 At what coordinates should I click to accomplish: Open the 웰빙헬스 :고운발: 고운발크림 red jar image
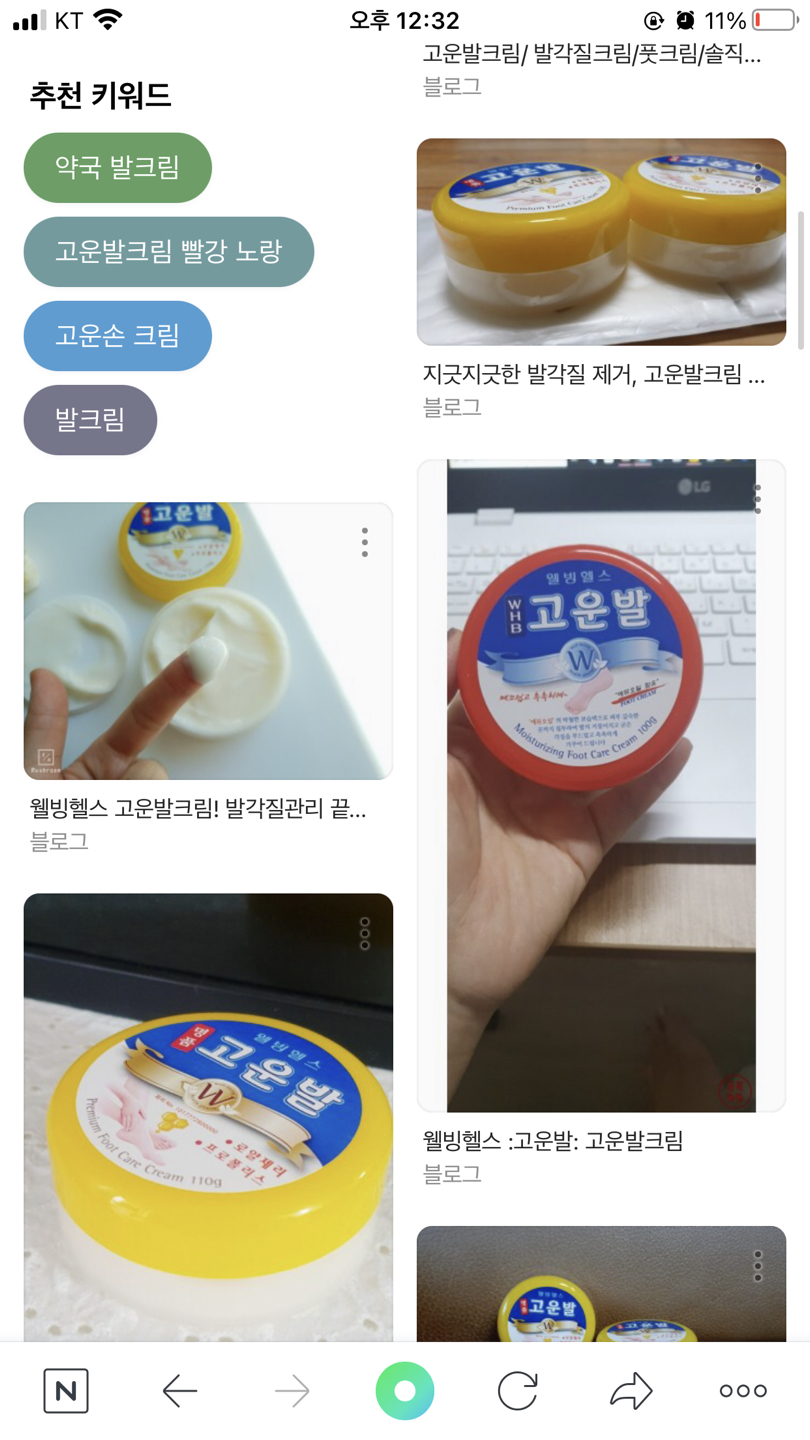click(x=601, y=785)
